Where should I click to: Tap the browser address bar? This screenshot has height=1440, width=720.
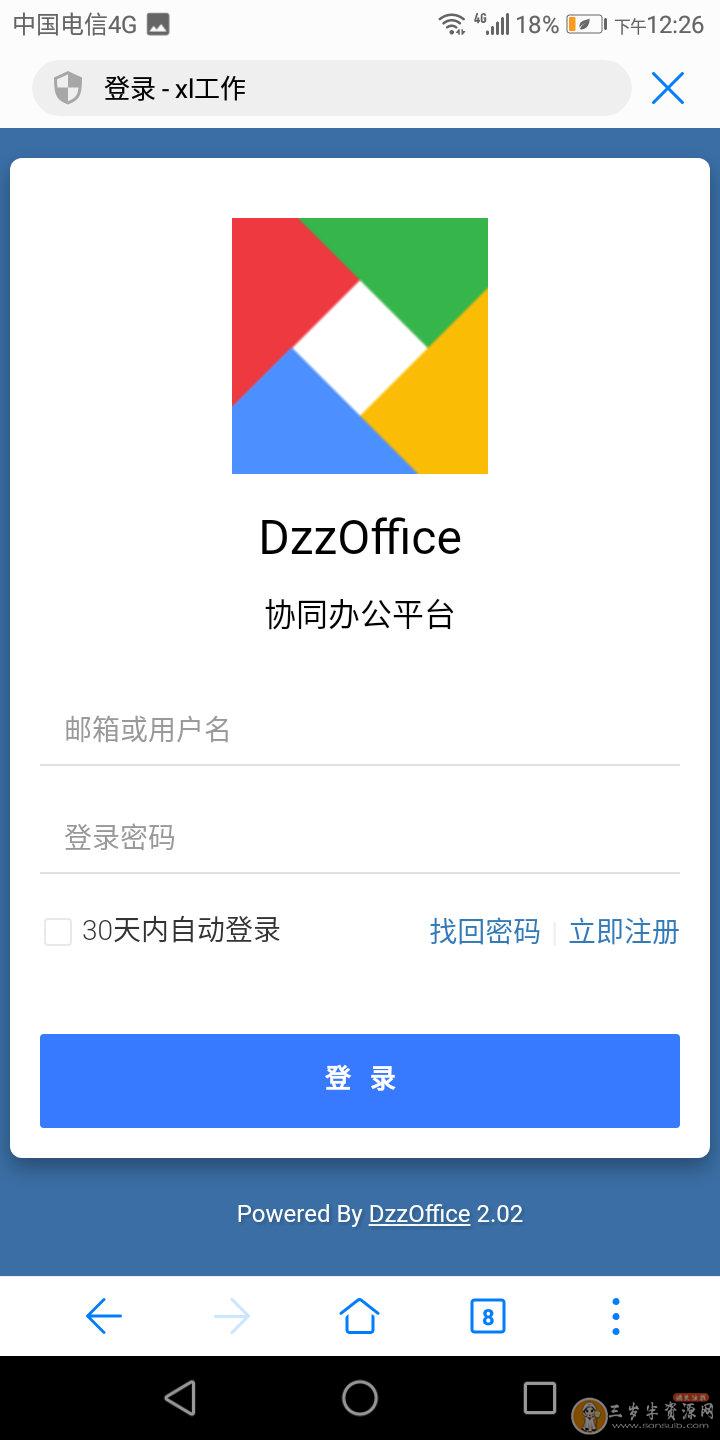(330, 89)
